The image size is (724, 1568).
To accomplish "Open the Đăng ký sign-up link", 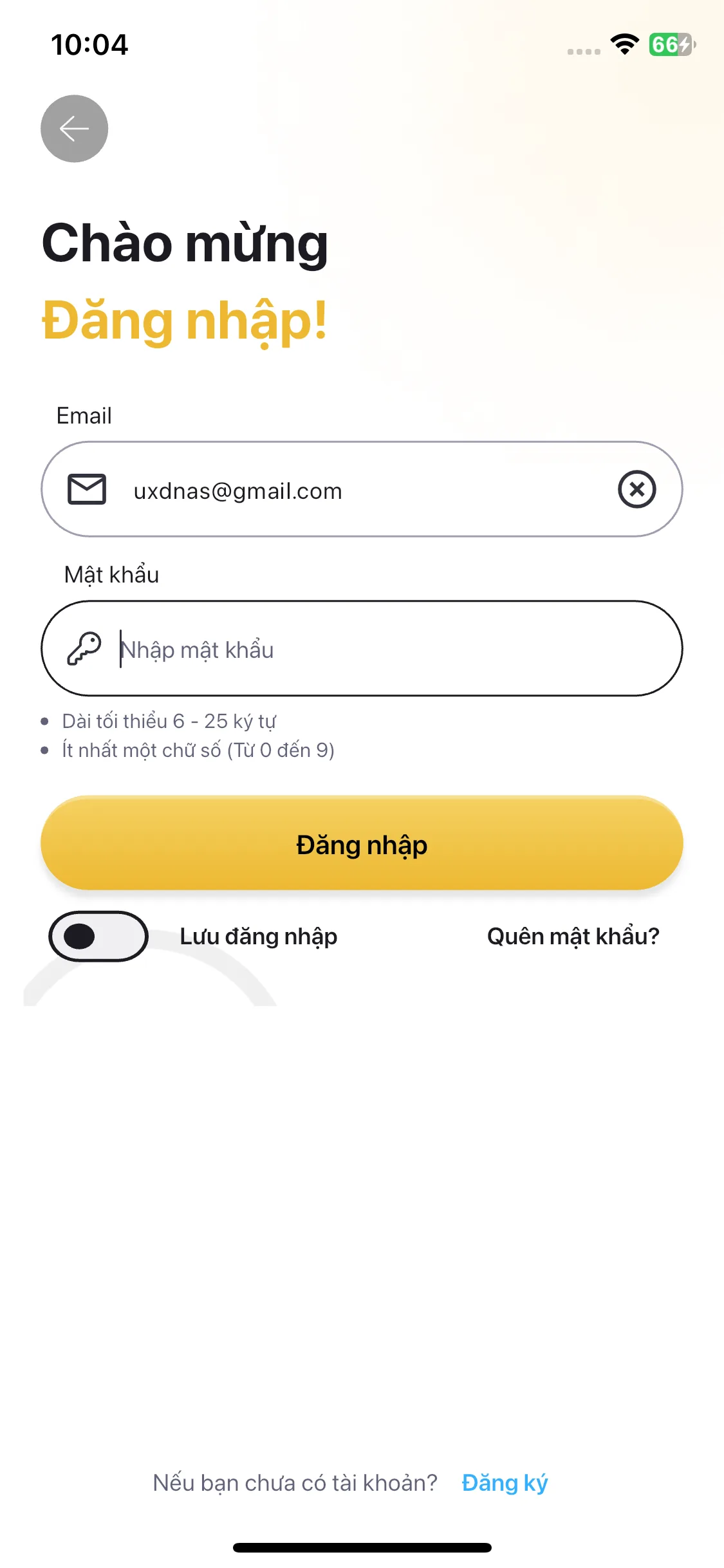I will tap(505, 1482).
